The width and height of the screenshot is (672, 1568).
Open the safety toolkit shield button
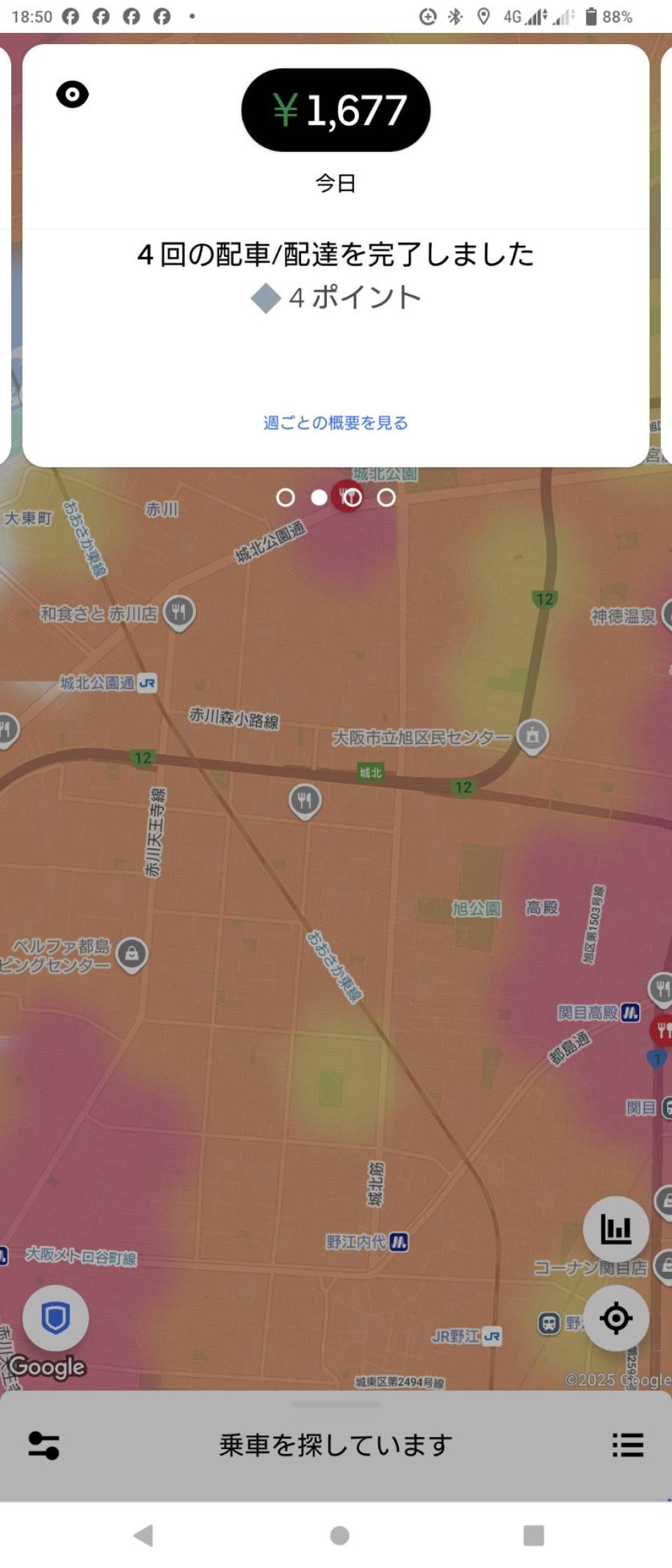coord(55,1318)
